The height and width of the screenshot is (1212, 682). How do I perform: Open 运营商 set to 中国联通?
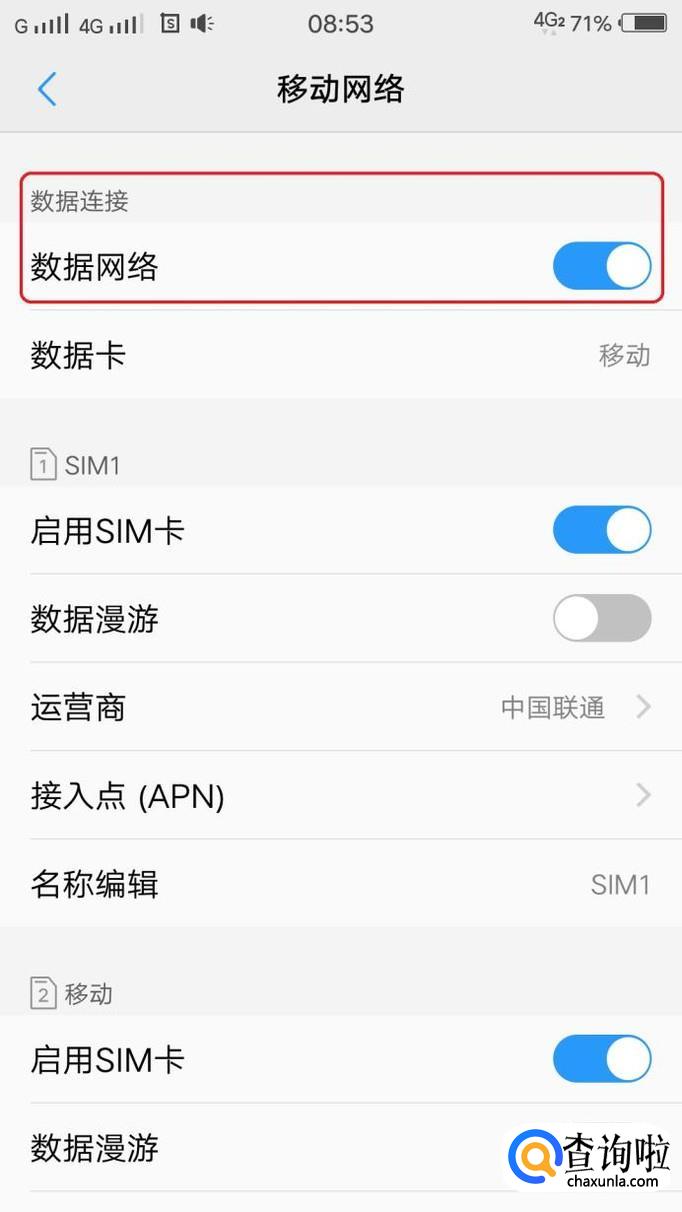341,707
